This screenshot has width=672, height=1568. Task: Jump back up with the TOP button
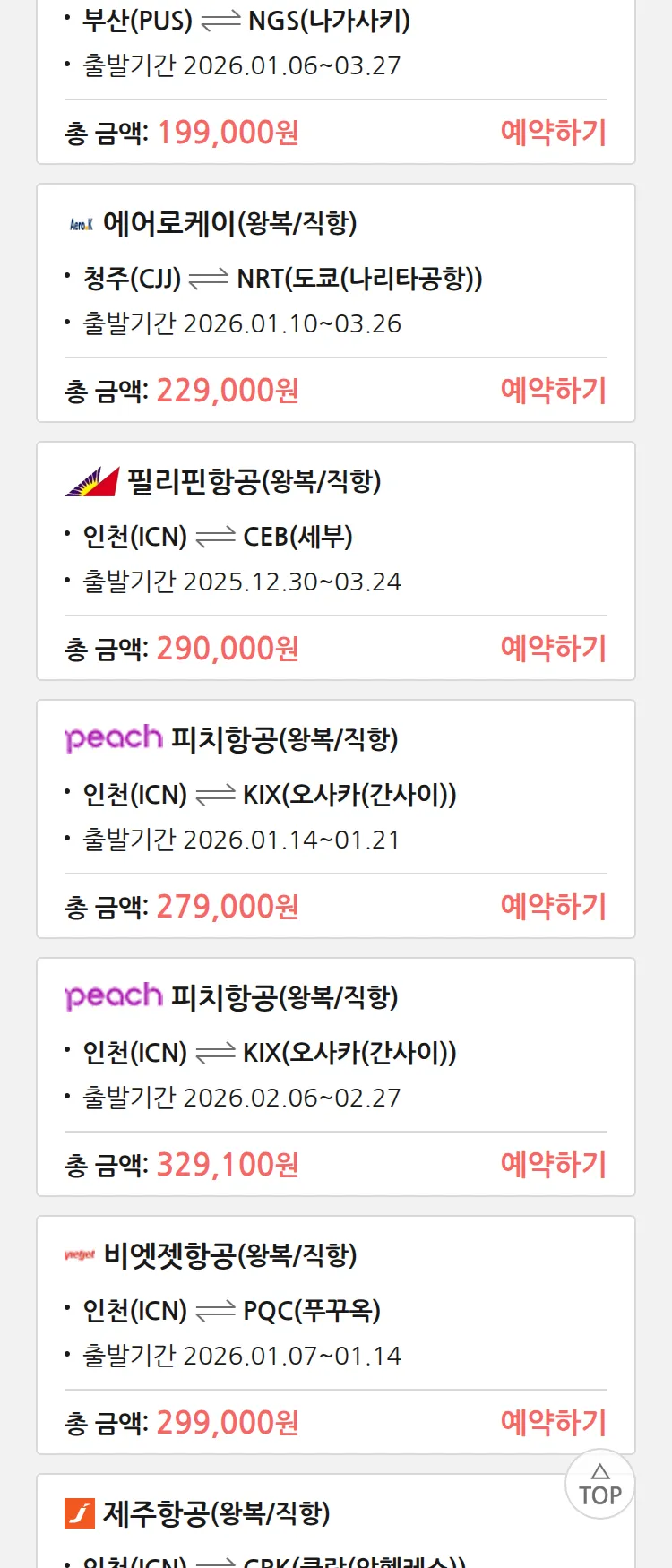600,1485
